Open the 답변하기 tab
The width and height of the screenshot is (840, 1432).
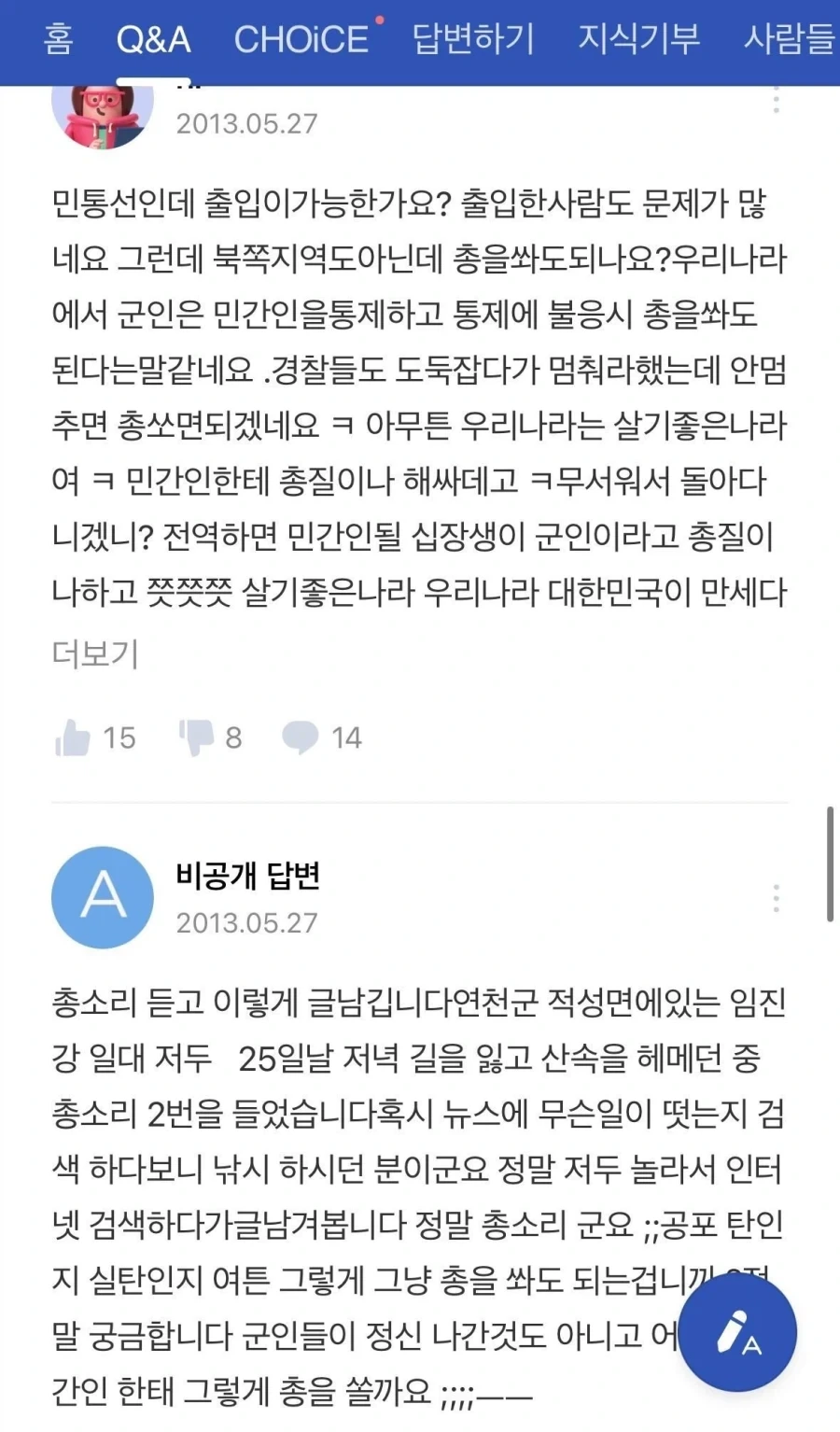(473, 39)
